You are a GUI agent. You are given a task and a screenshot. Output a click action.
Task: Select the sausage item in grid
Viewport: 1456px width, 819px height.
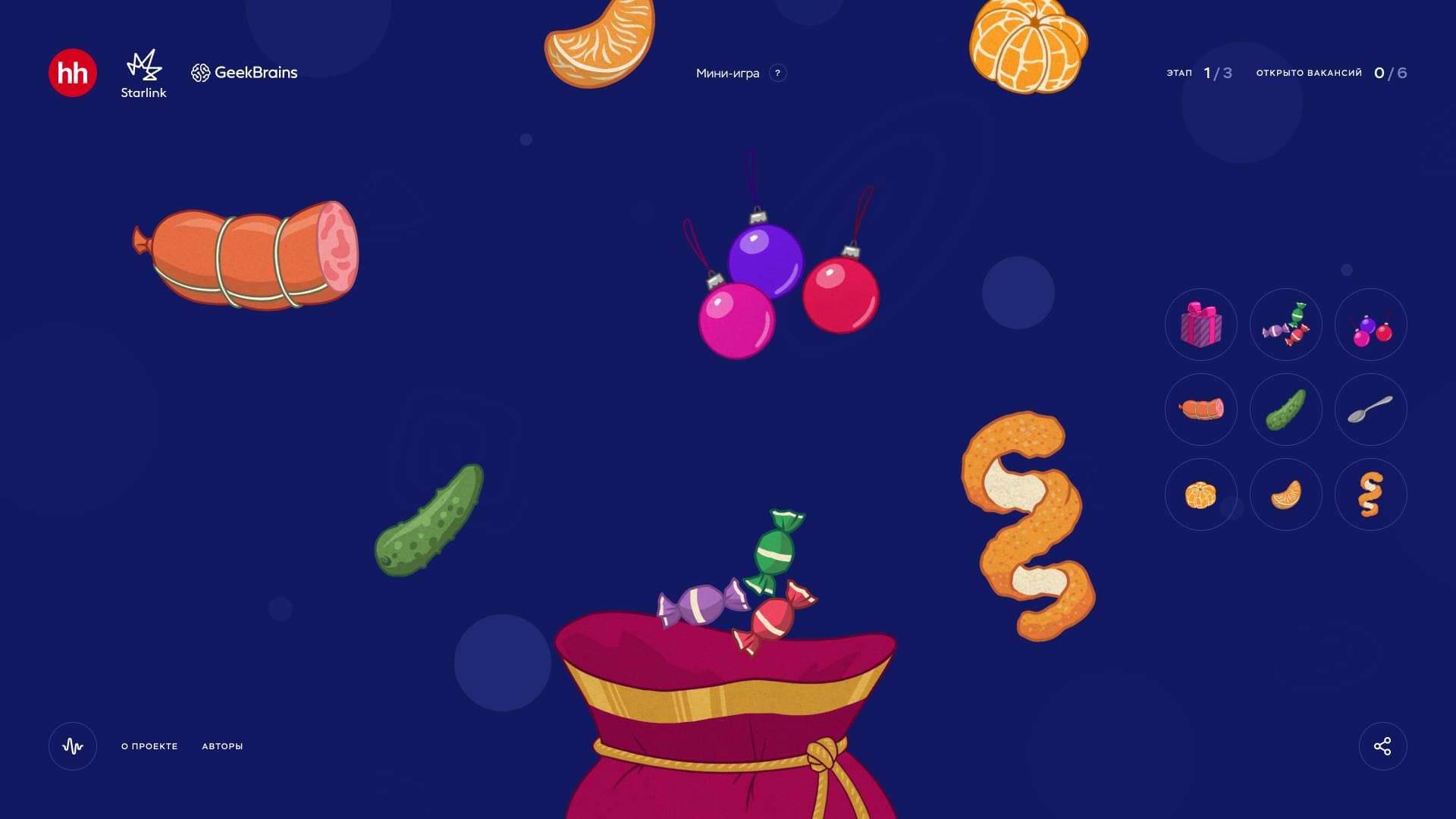(x=1201, y=409)
